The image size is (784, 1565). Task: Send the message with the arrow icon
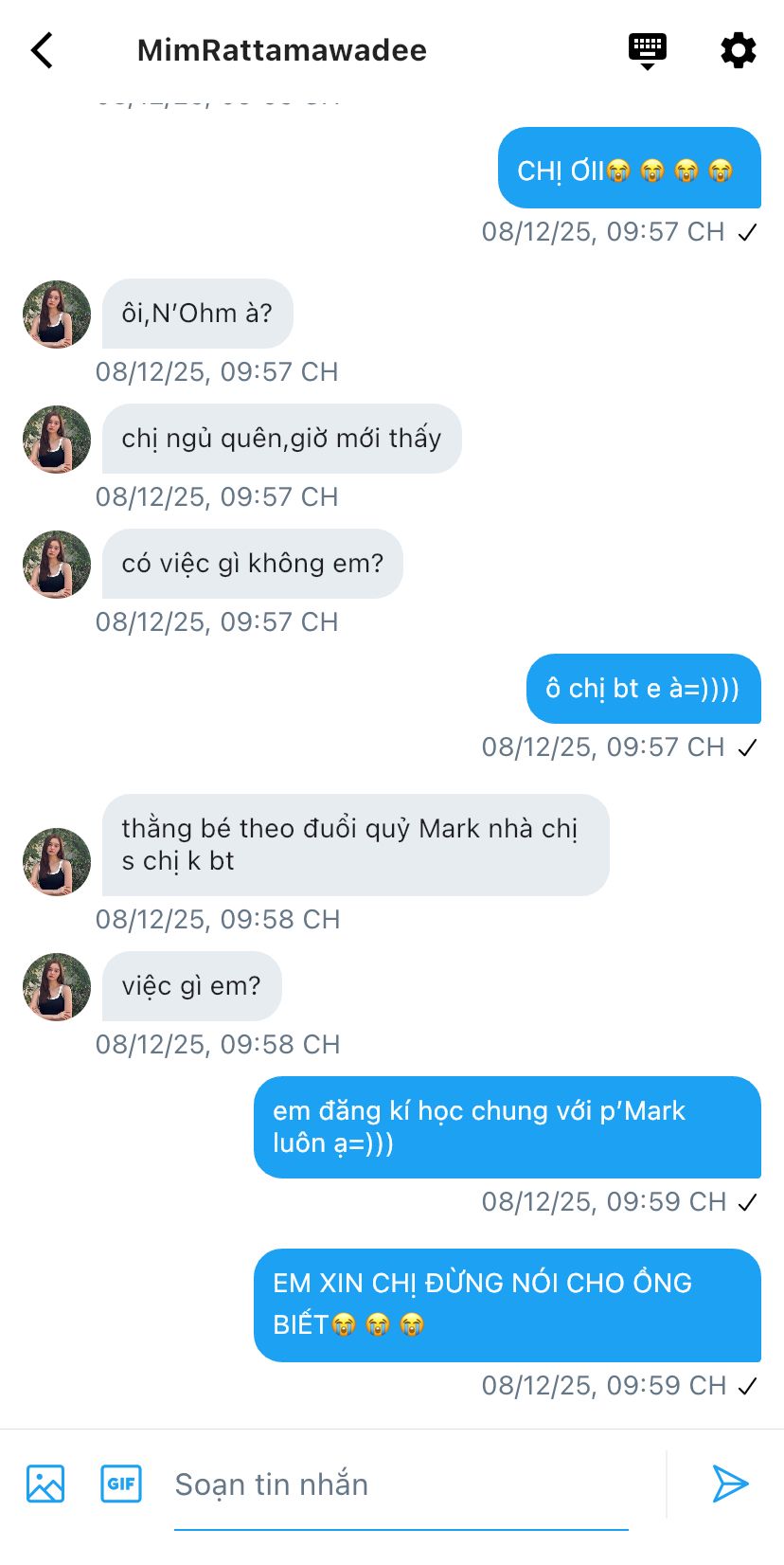(x=730, y=1484)
